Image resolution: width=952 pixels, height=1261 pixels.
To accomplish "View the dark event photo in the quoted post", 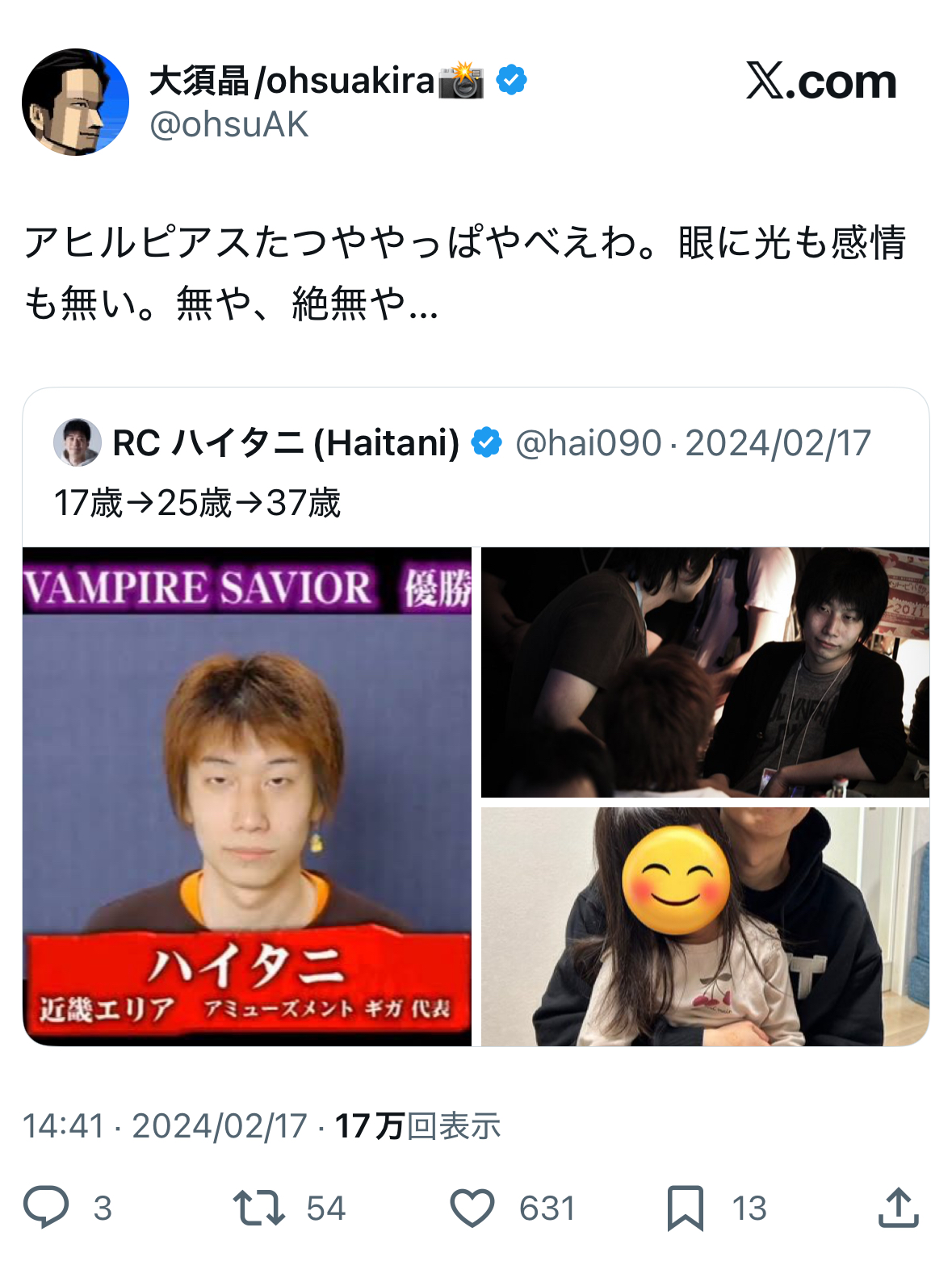I will pos(705,672).
